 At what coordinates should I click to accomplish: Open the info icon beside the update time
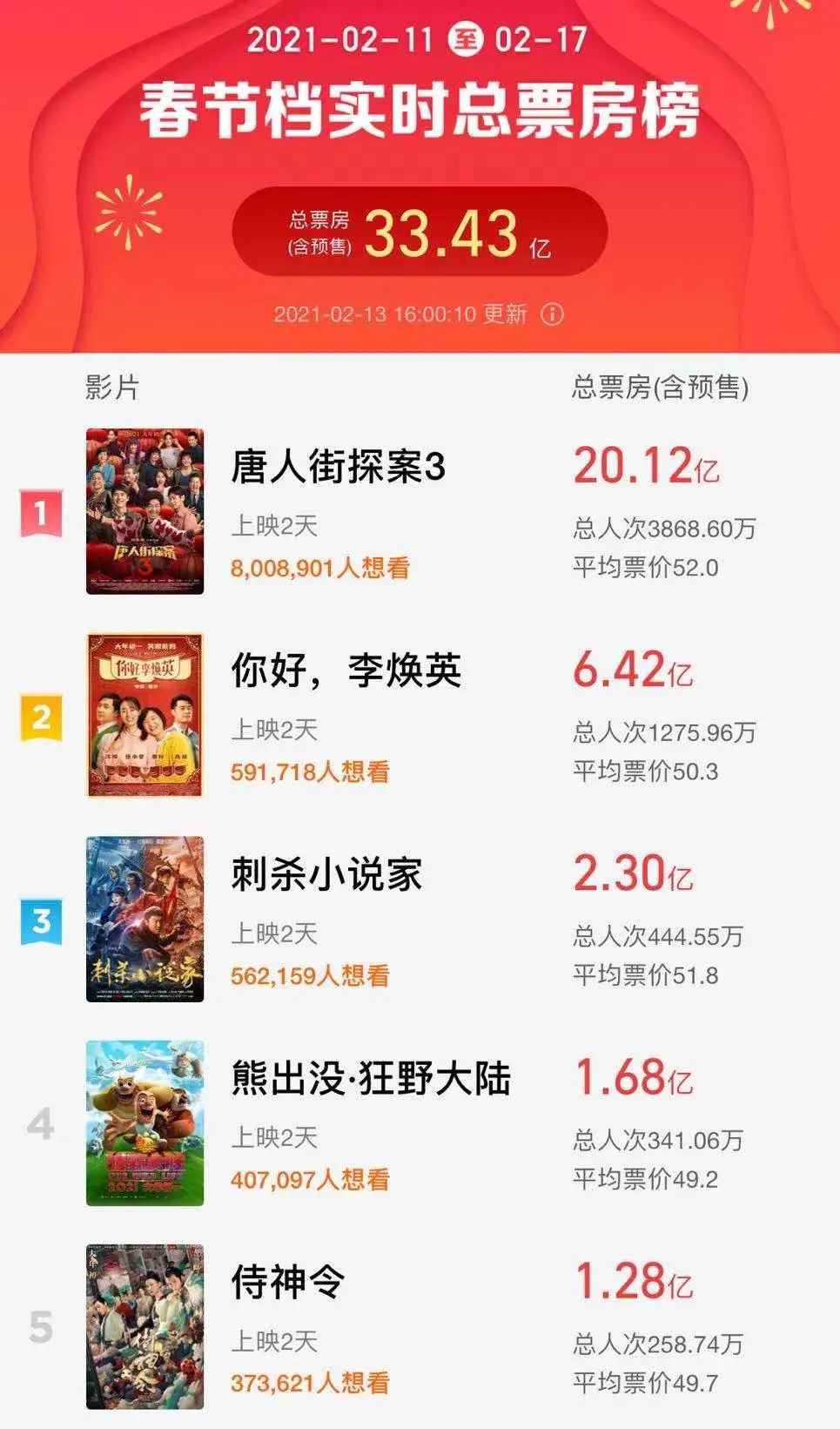click(x=552, y=314)
